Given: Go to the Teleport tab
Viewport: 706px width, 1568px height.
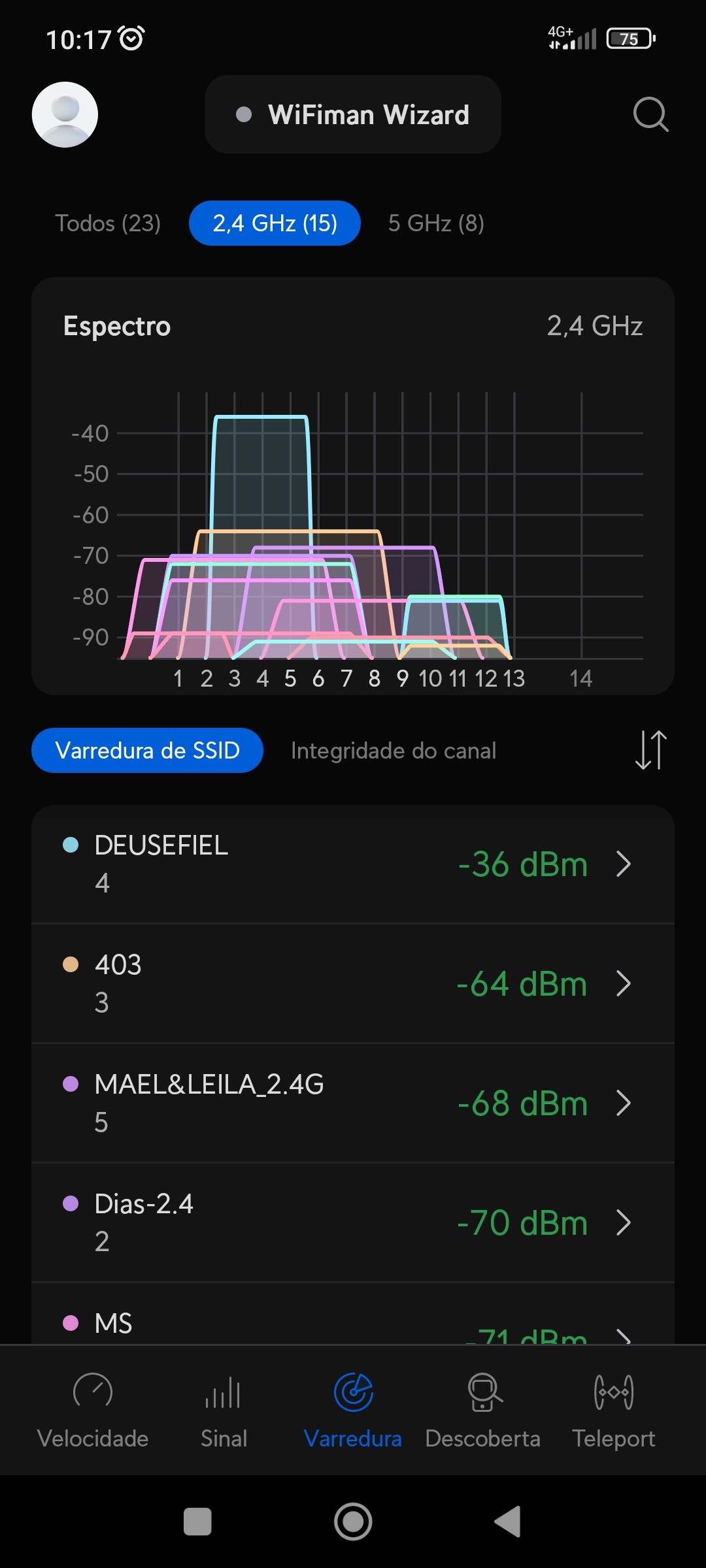Looking at the screenshot, I should [x=613, y=1409].
